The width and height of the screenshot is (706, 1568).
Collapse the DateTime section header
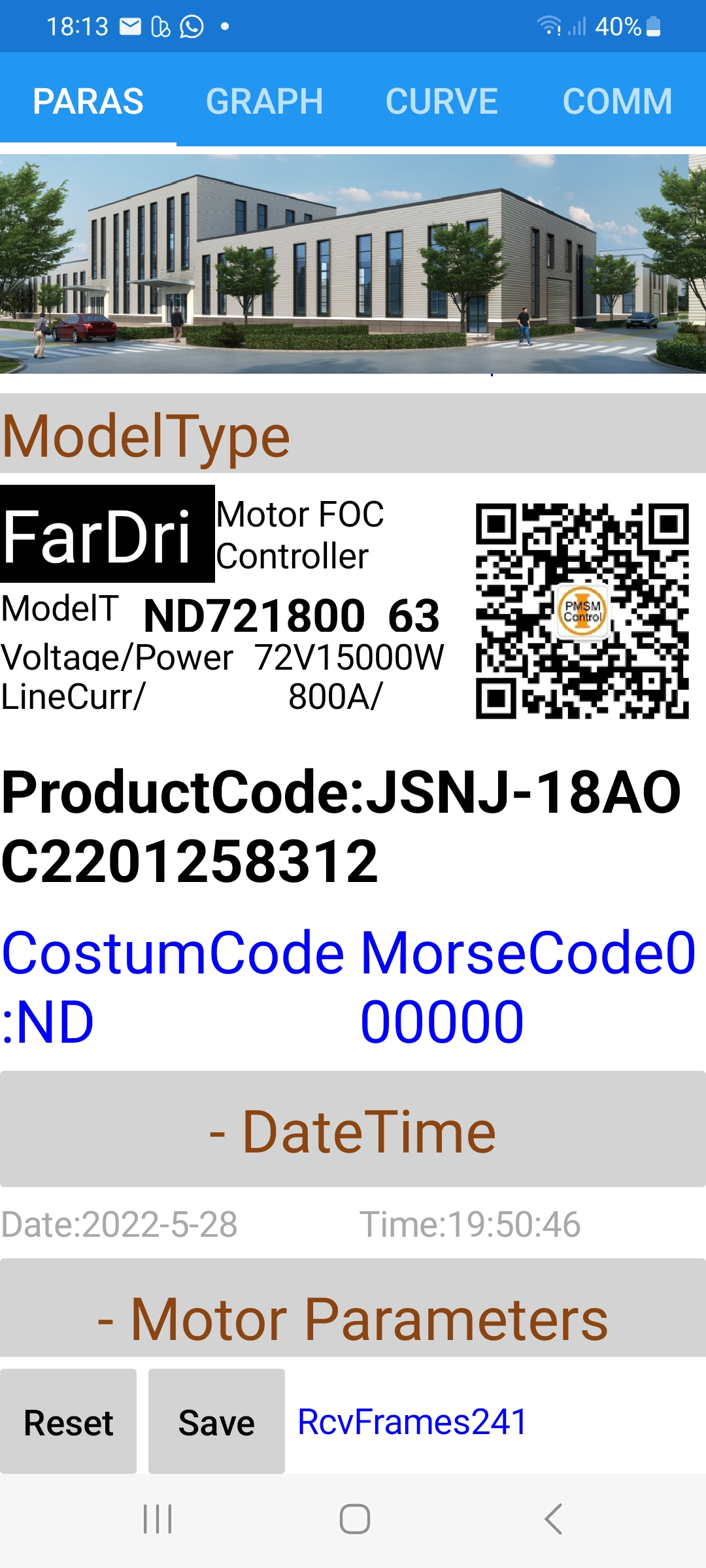coord(353,1131)
